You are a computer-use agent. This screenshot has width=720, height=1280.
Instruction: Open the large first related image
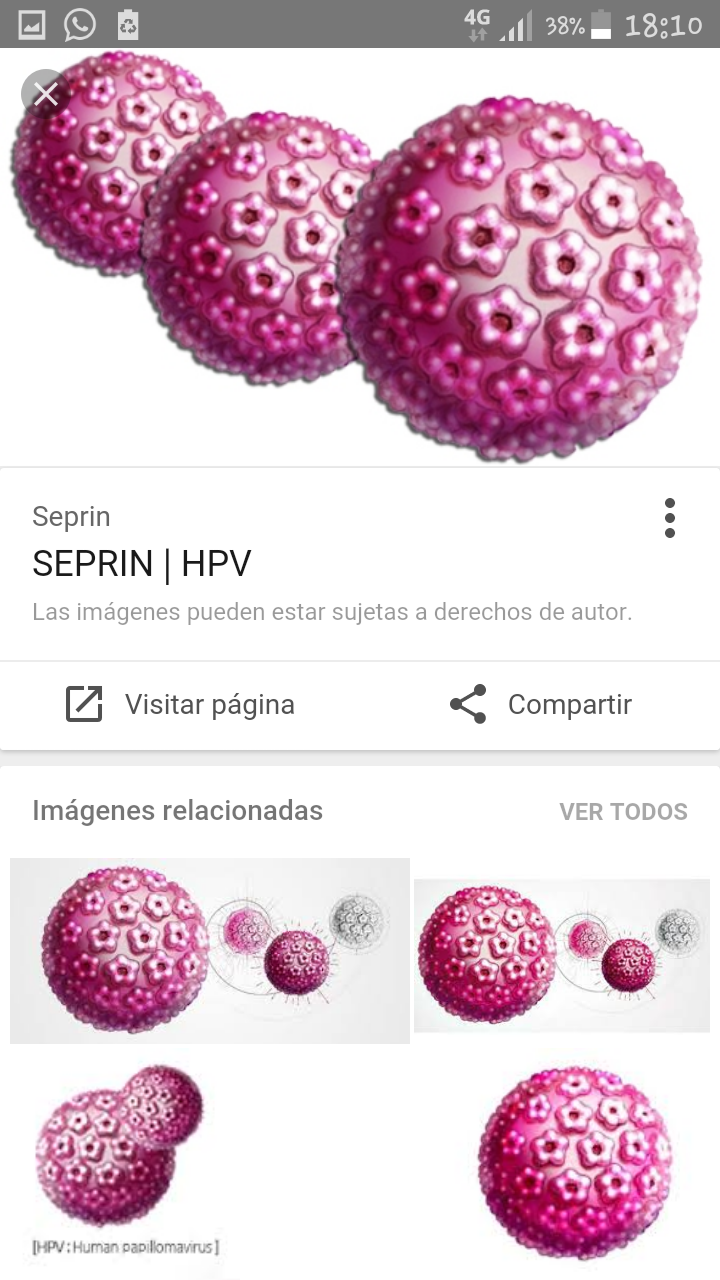210,950
